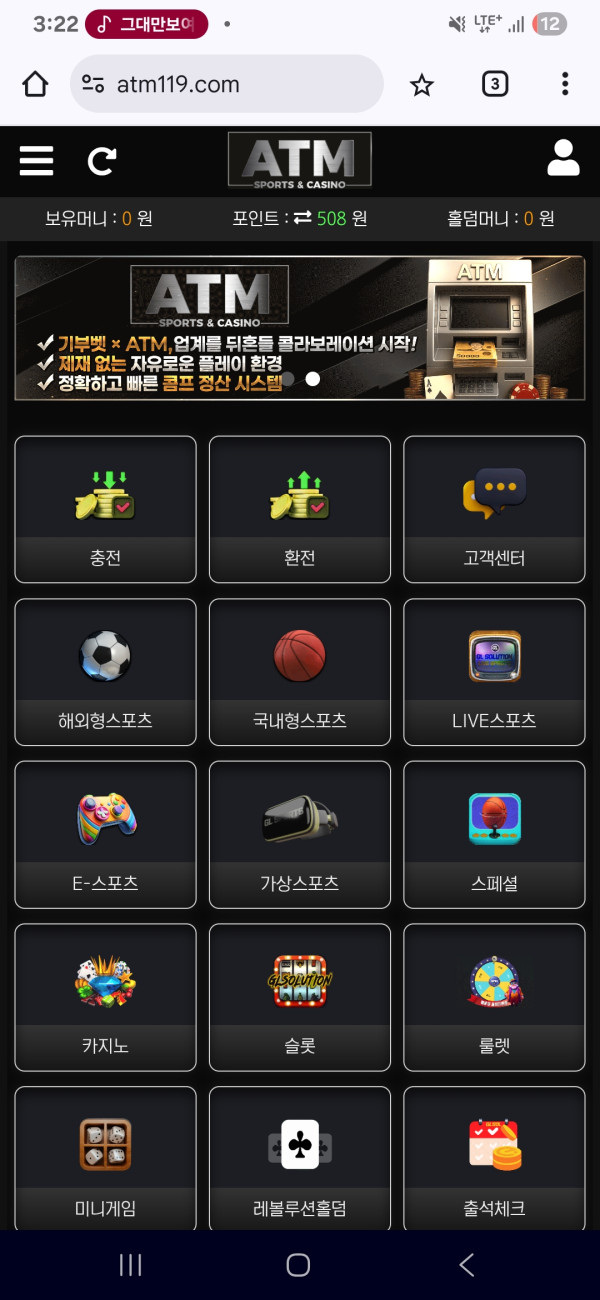This screenshot has width=600, height=1300.
Task: Tap the refresh icon in the site header
Action: [x=102, y=160]
